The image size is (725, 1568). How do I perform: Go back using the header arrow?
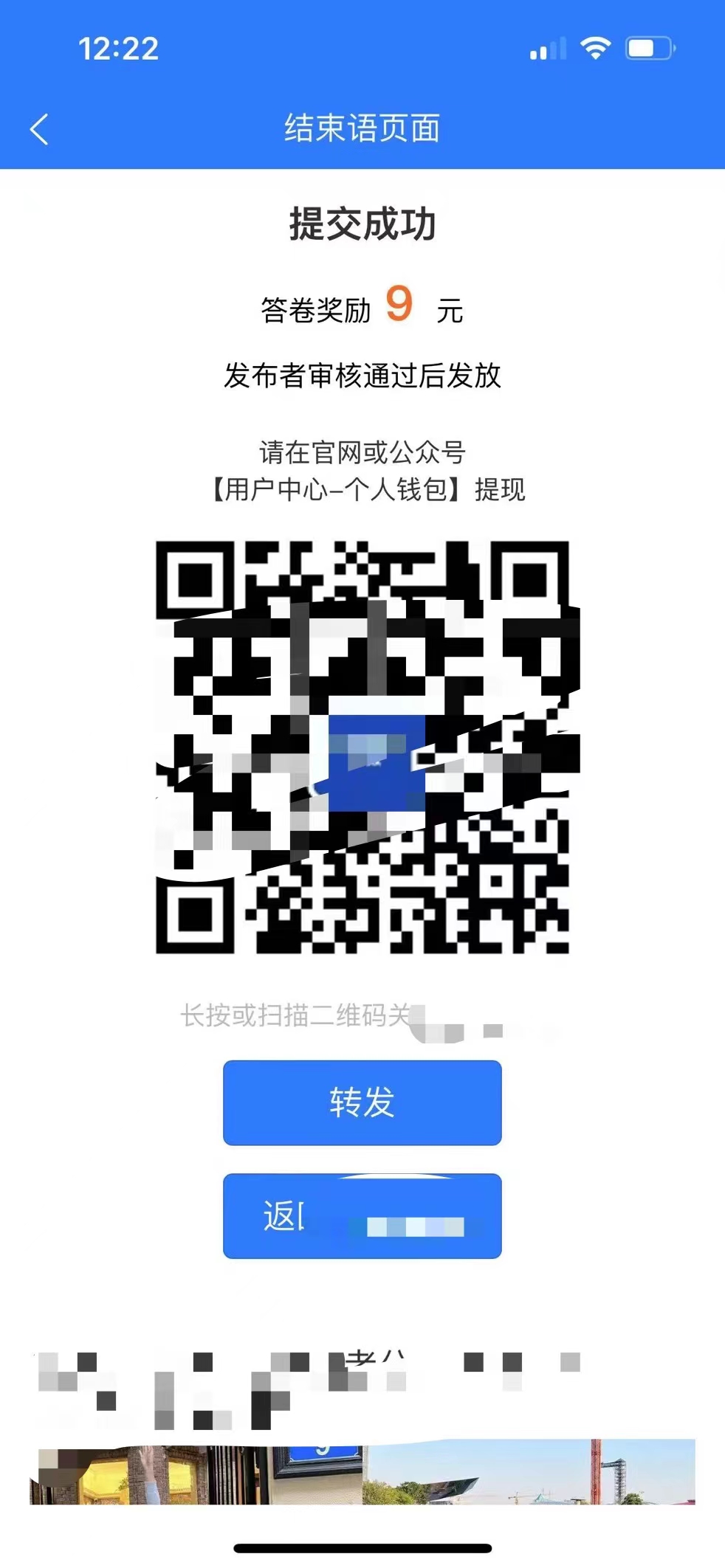point(40,129)
